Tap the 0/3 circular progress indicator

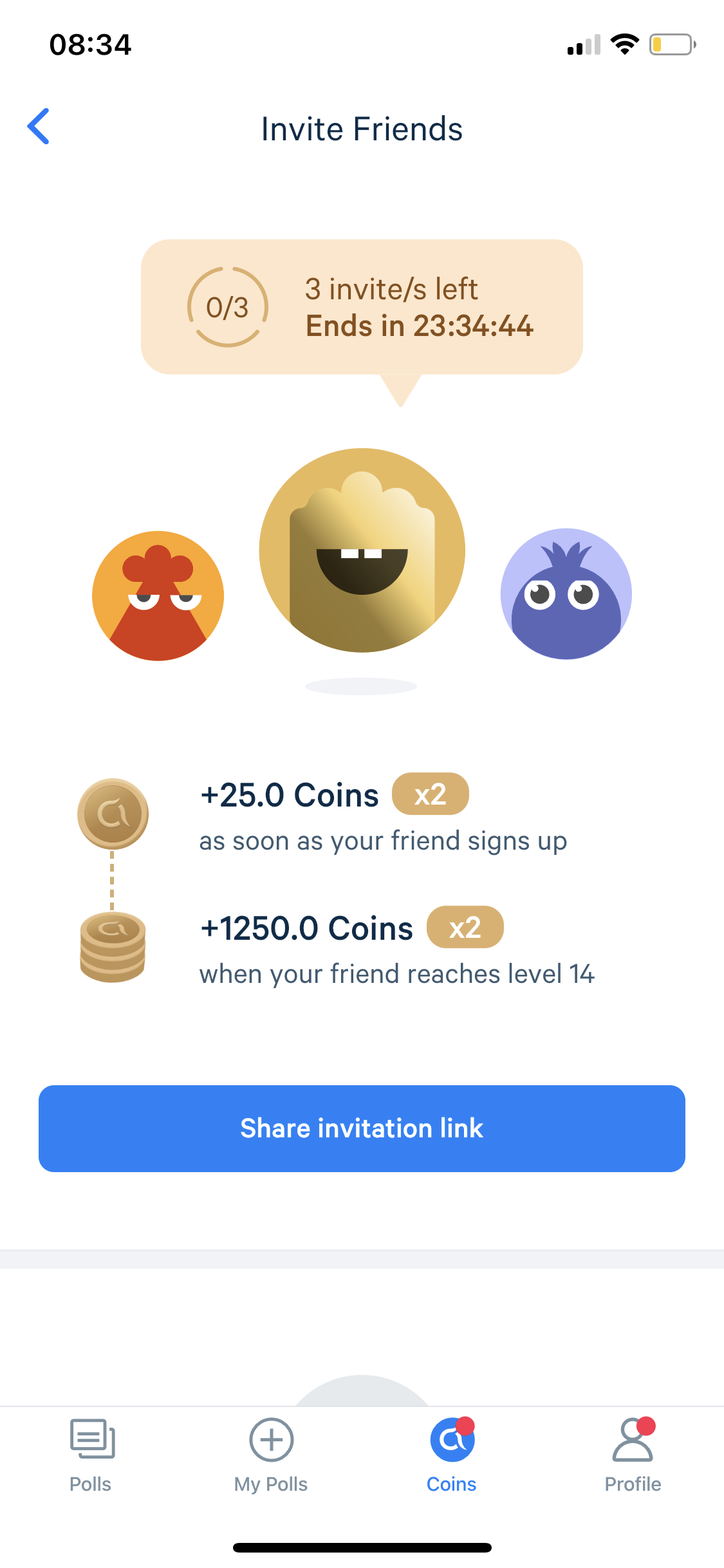click(x=228, y=307)
